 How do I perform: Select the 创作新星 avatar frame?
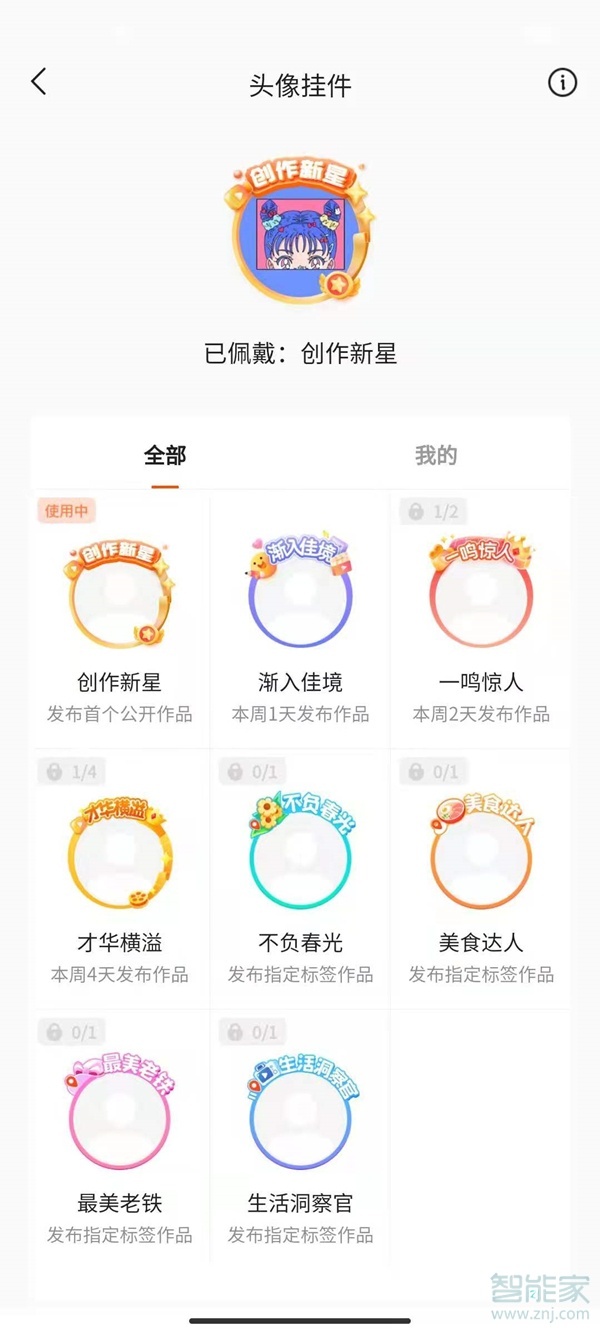[120, 600]
